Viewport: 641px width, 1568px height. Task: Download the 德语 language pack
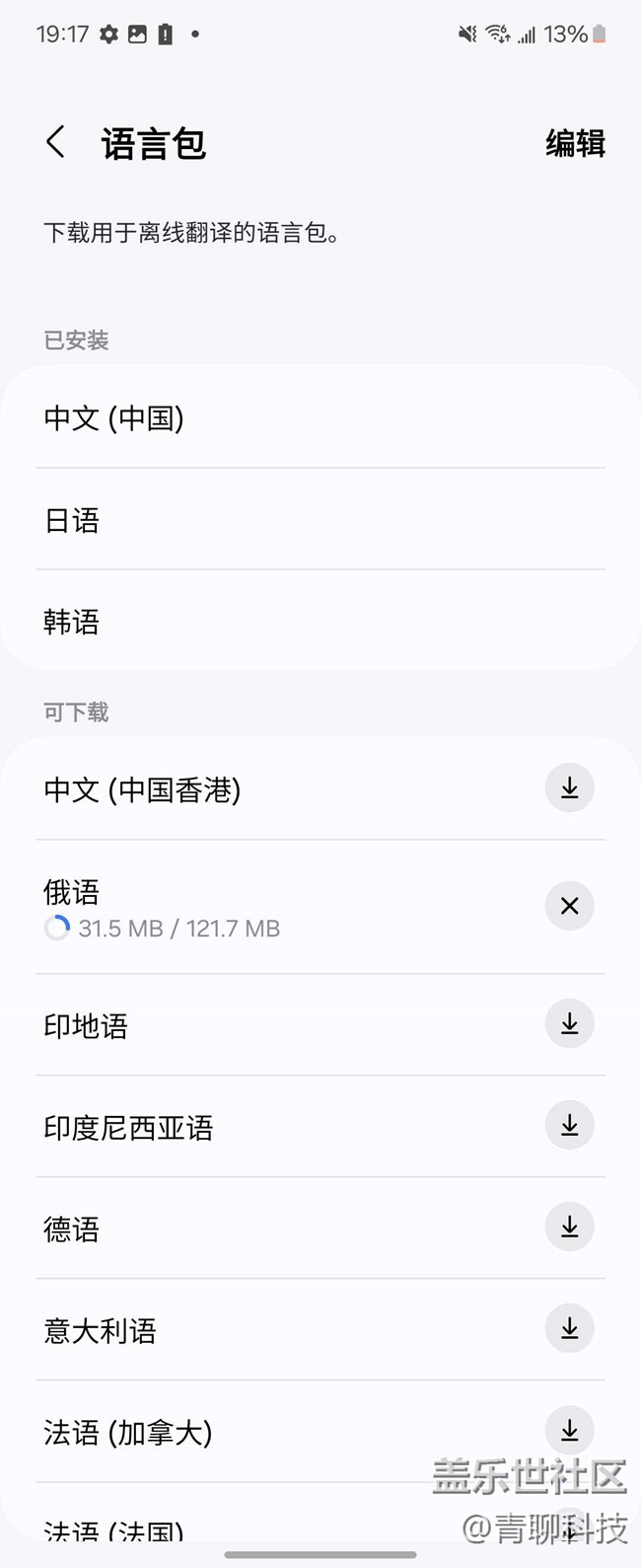[569, 1228]
